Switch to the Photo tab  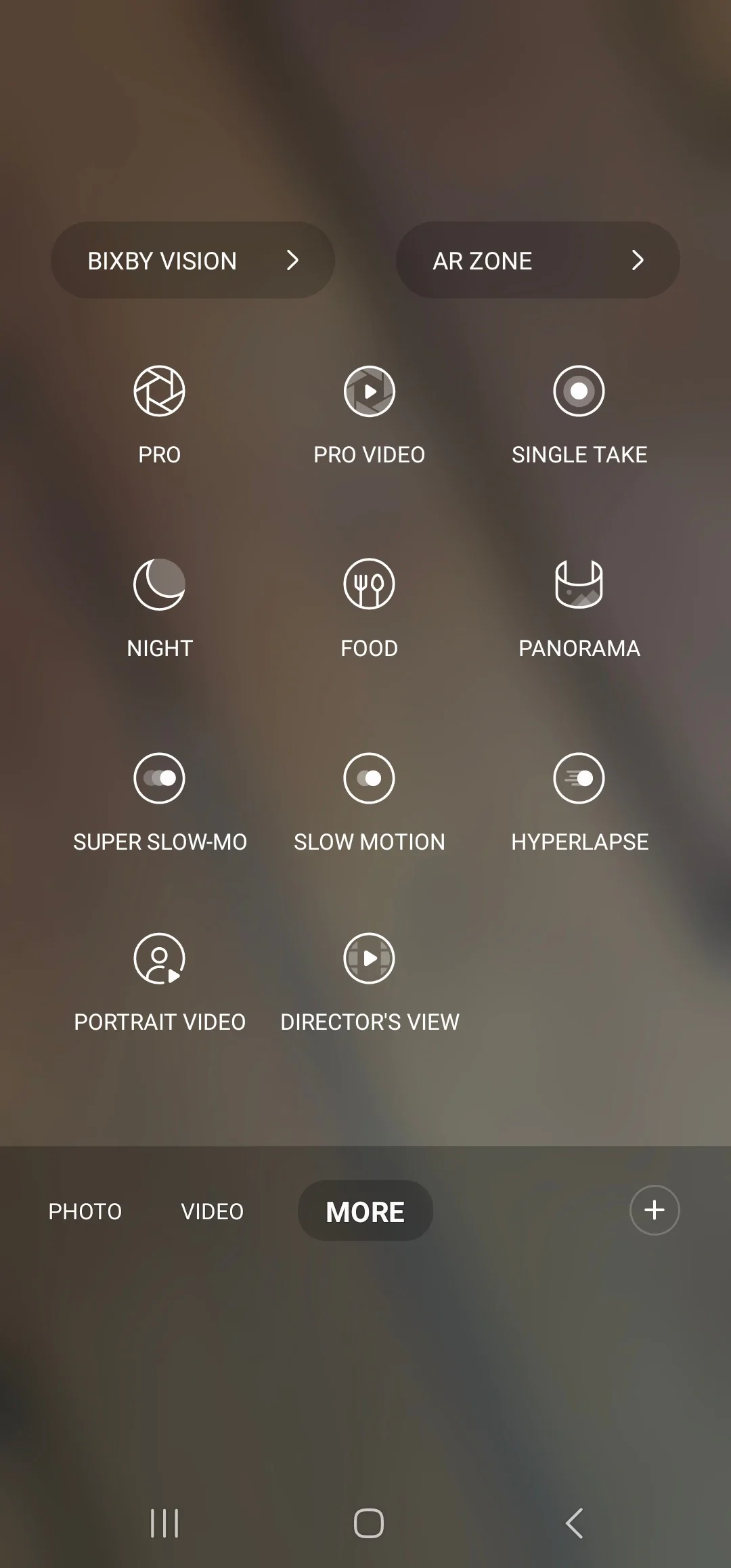85,1211
